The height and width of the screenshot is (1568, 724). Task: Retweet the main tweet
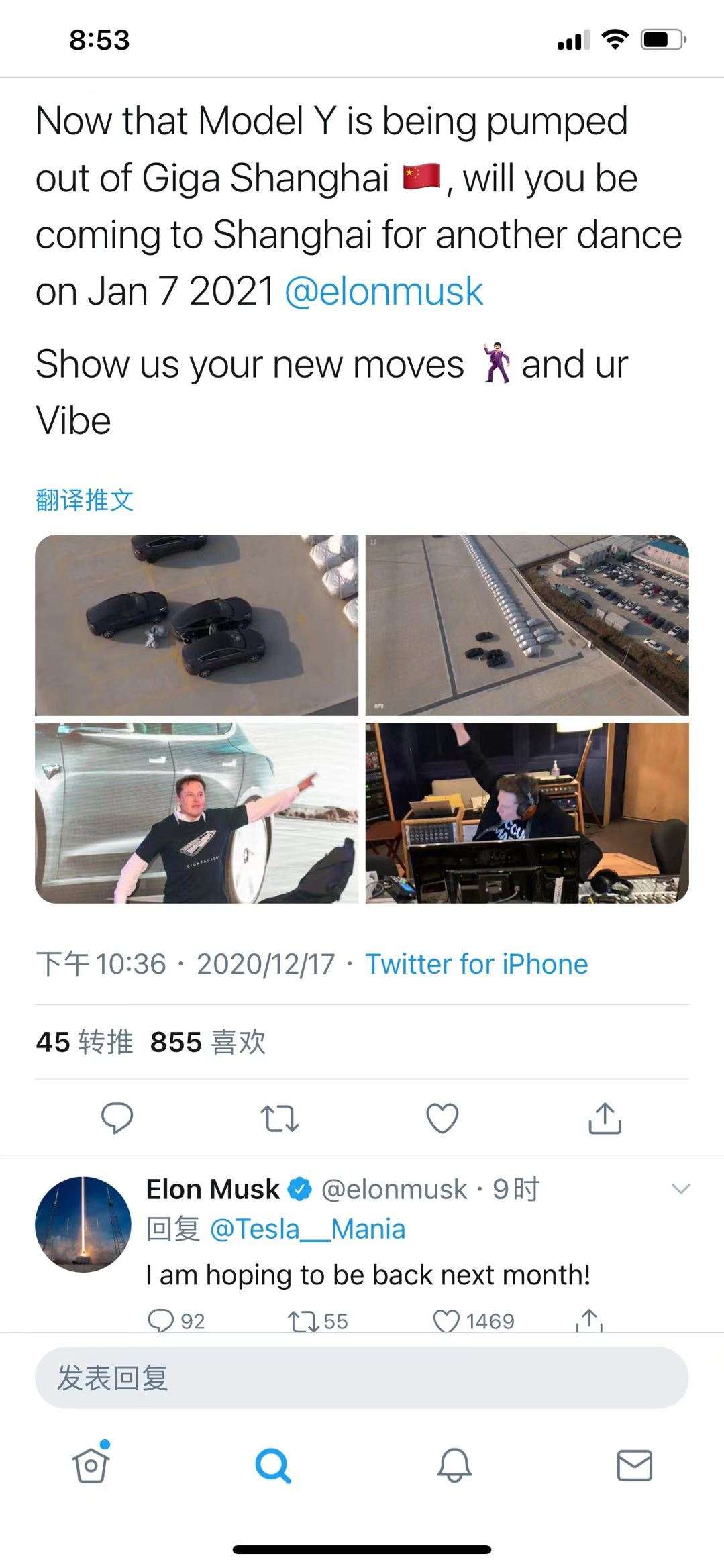tap(279, 1118)
